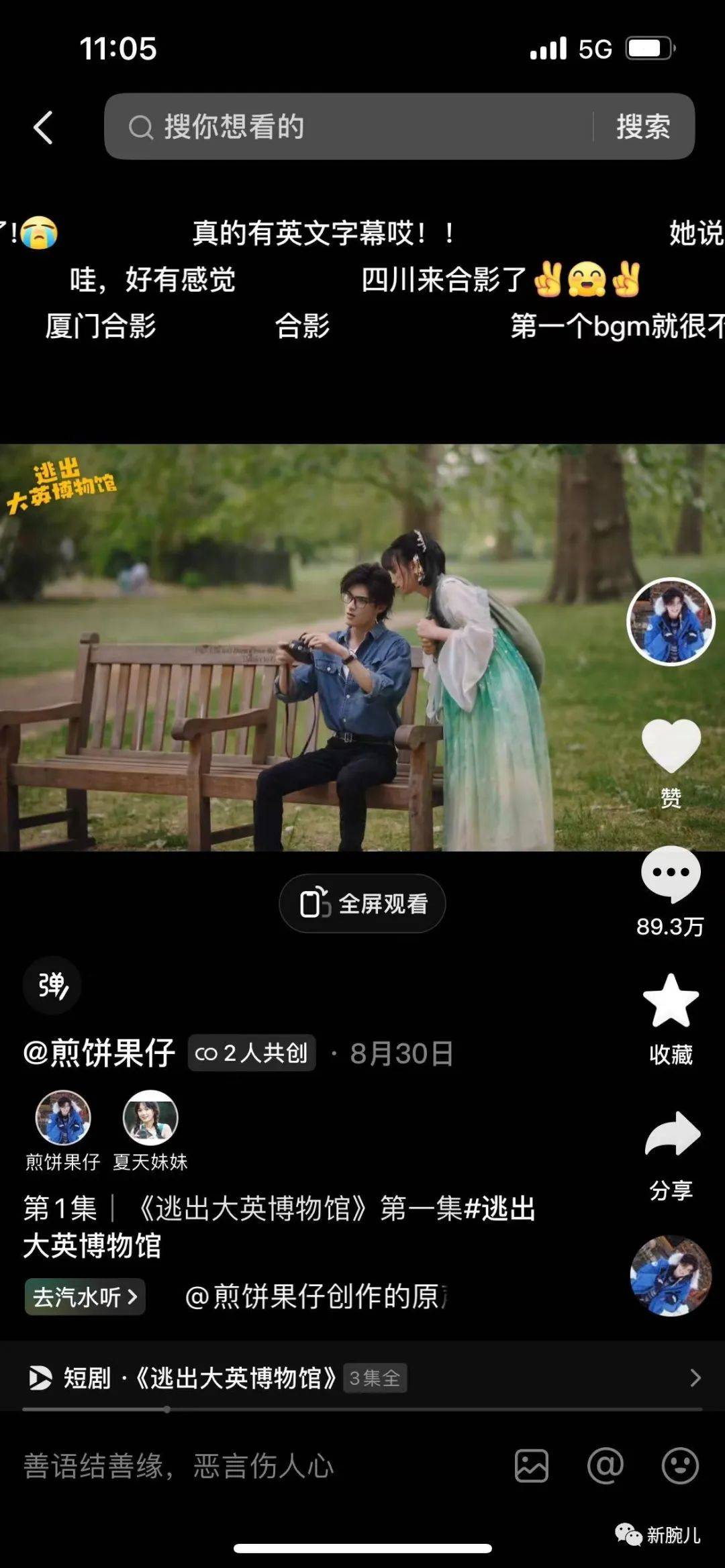
Task: Open @煎饼果仔 profile name
Action: (x=99, y=1053)
